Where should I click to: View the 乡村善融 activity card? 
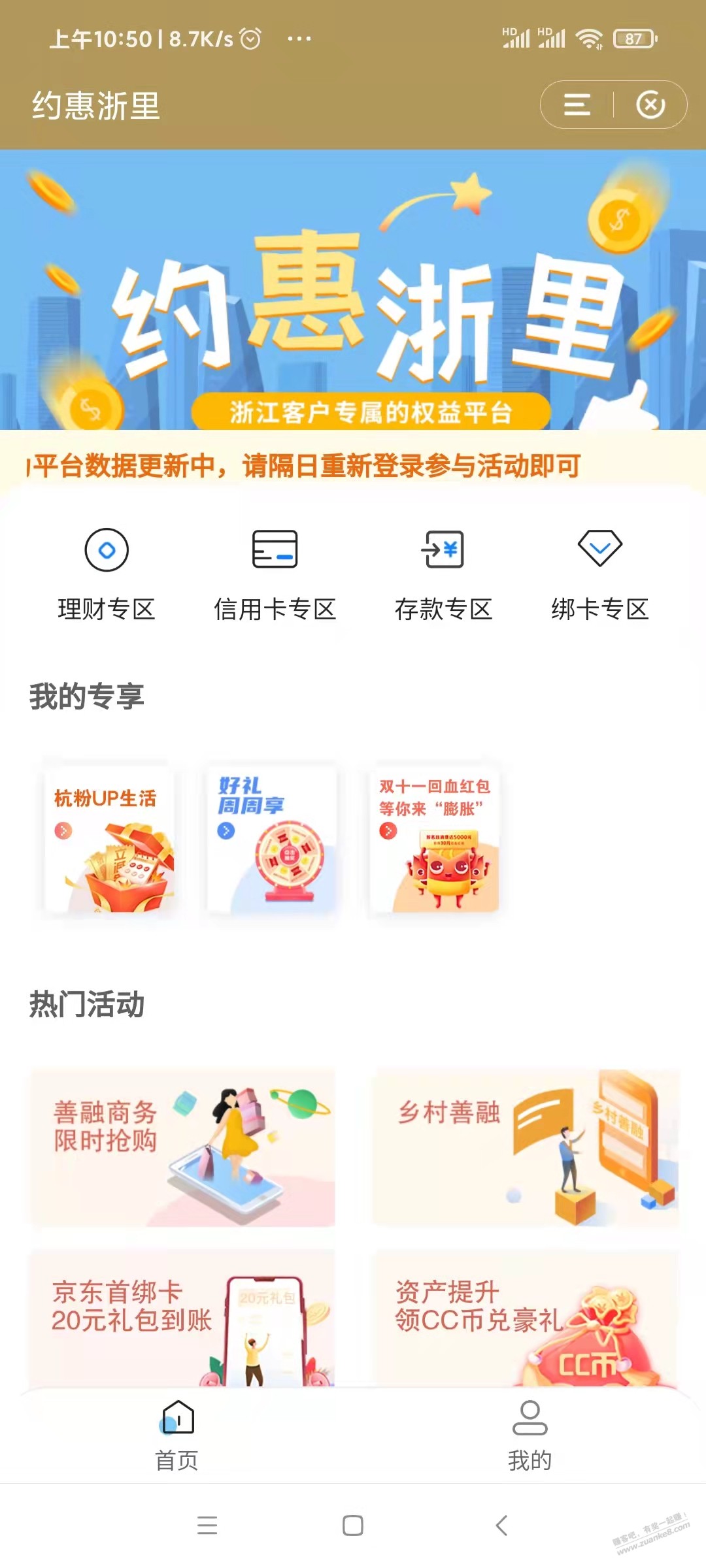click(526, 1147)
